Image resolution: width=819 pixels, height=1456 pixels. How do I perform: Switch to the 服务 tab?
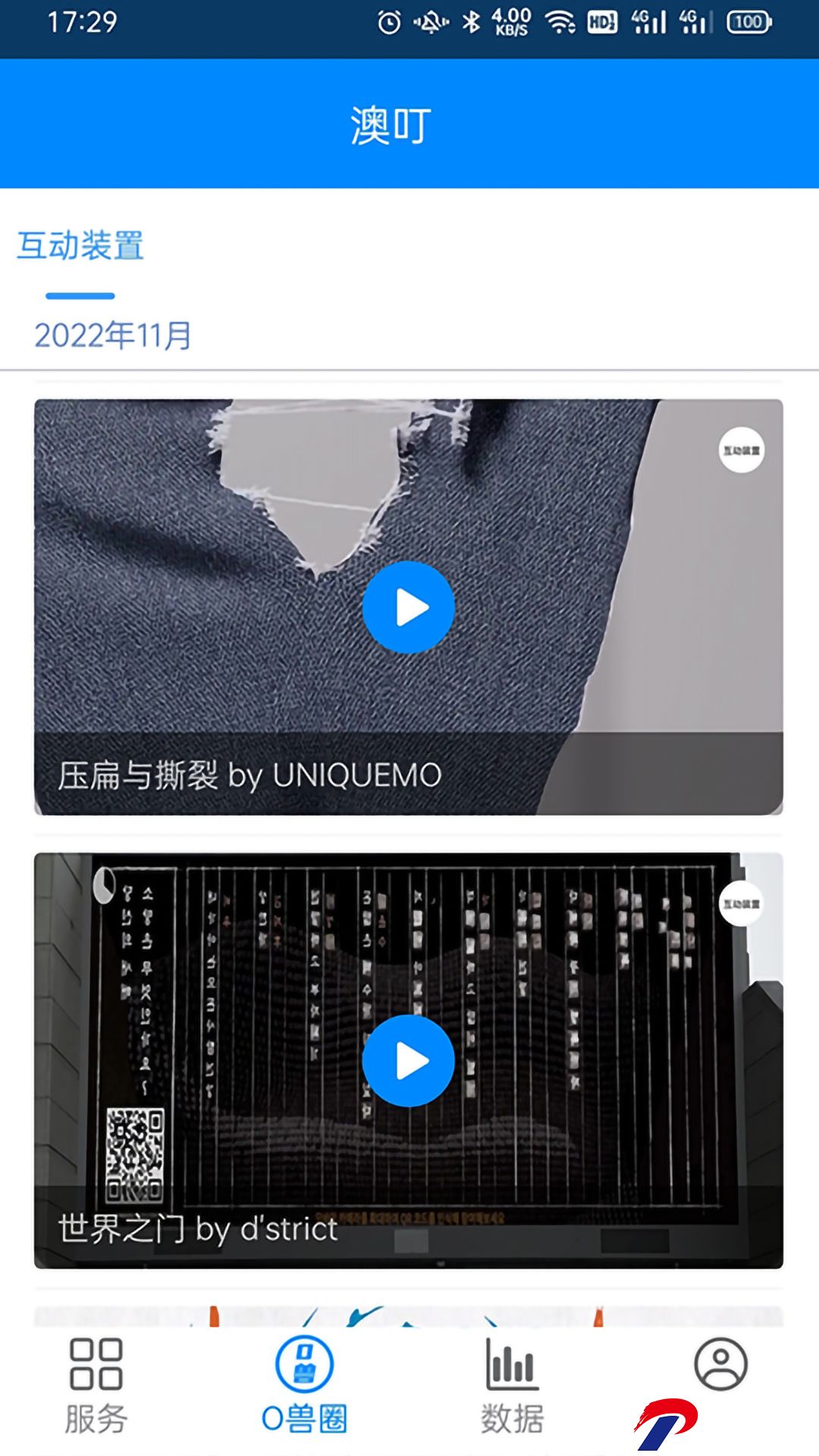click(96, 1386)
